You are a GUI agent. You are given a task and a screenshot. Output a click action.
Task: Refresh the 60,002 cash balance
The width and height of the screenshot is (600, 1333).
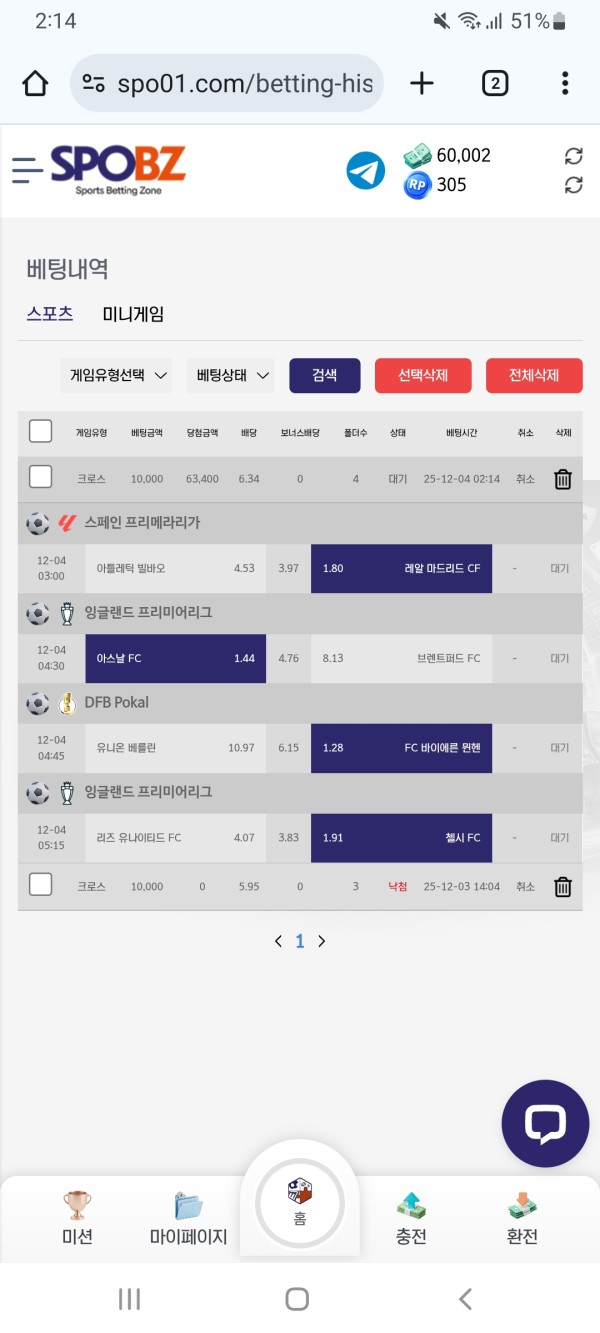[x=573, y=155]
